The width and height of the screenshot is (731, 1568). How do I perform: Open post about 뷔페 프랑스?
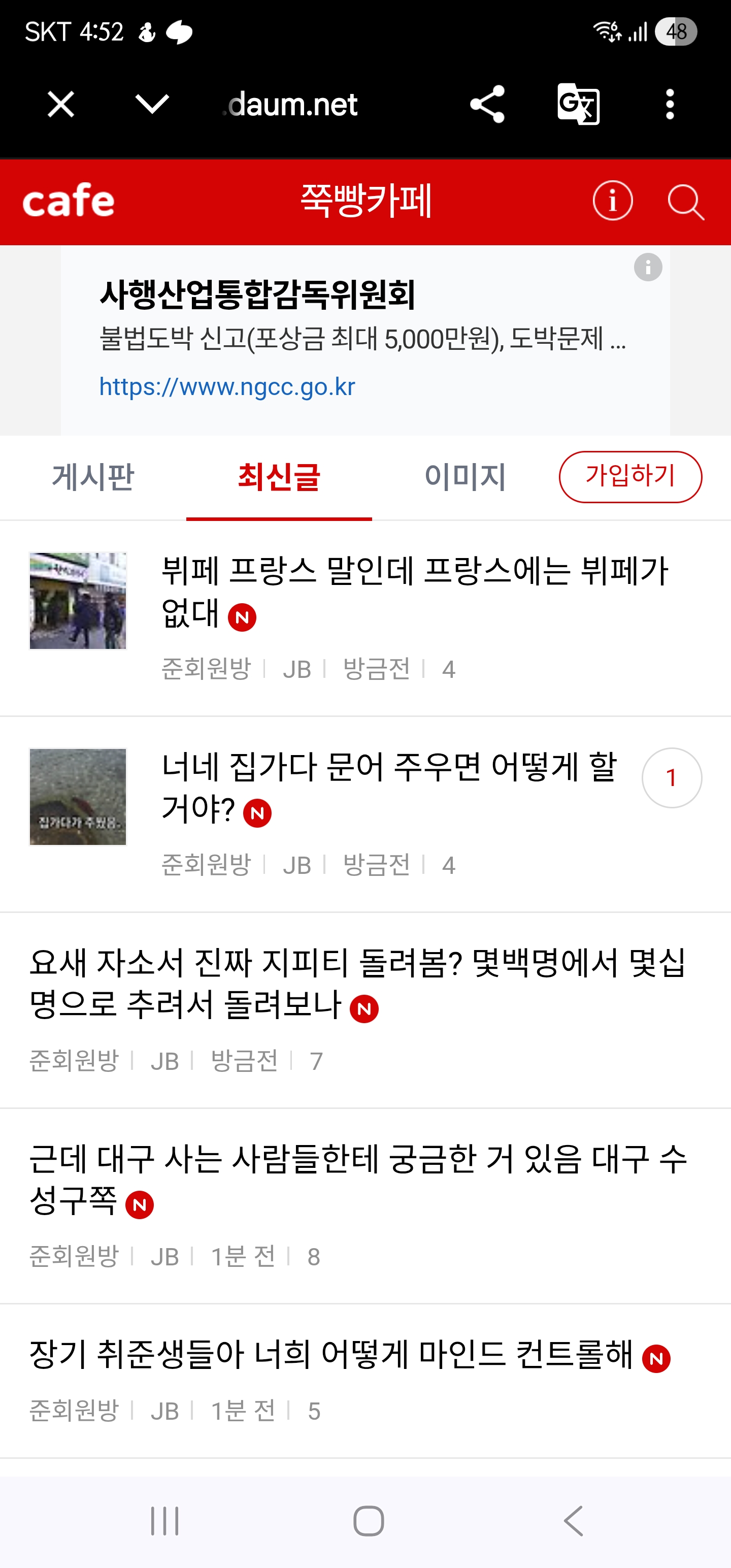click(x=414, y=592)
